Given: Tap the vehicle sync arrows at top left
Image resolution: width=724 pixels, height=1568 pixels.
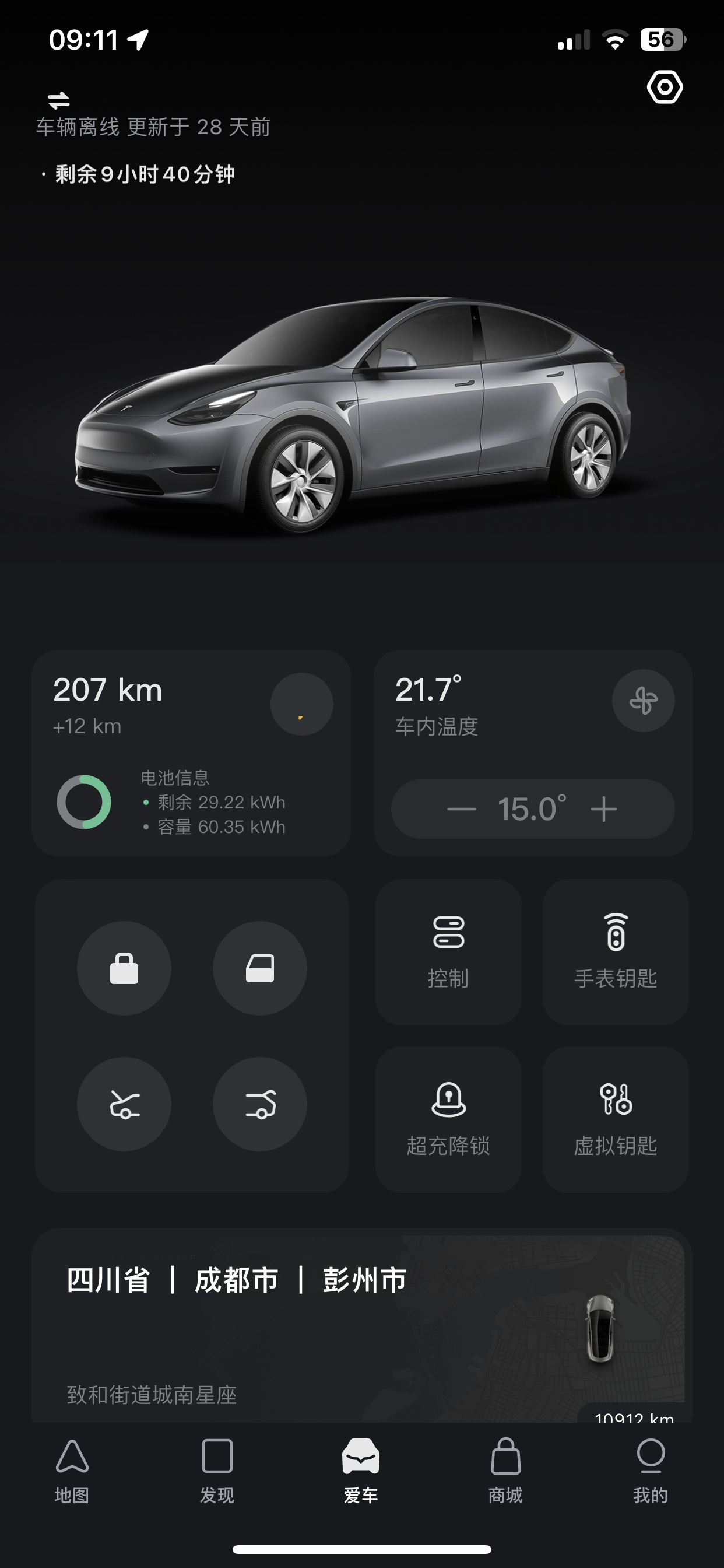Looking at the screenshot, I should click(59, 99).
